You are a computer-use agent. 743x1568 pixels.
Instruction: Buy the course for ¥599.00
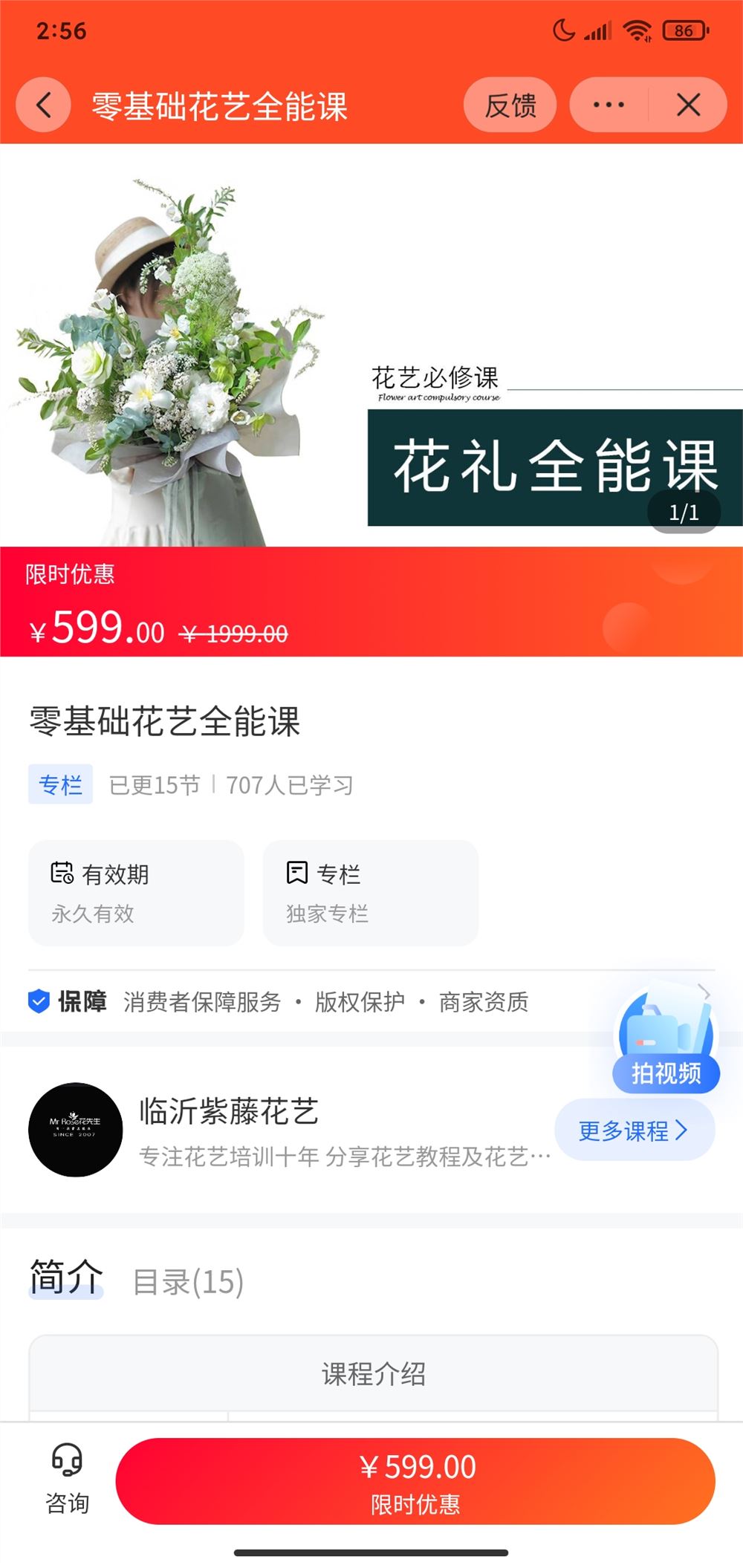[415, 1481]
